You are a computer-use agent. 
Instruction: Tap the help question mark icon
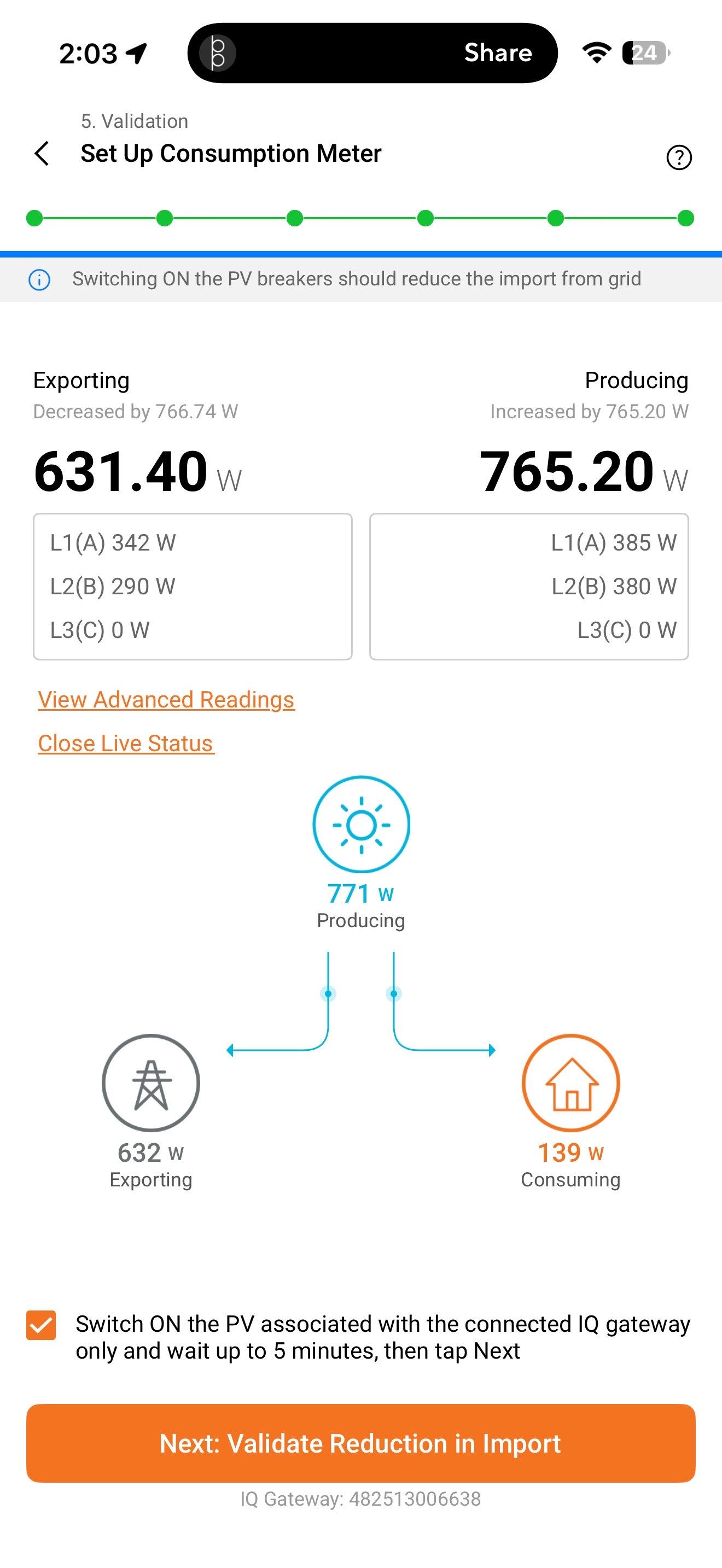coord(680,157)
